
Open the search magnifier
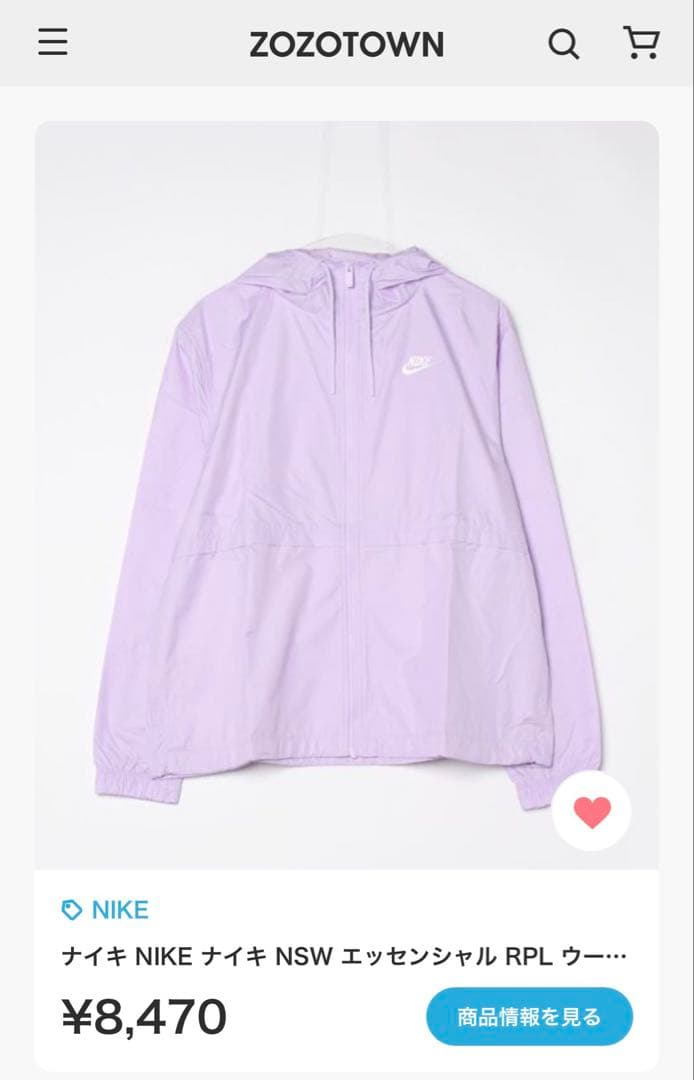point(563,45)
